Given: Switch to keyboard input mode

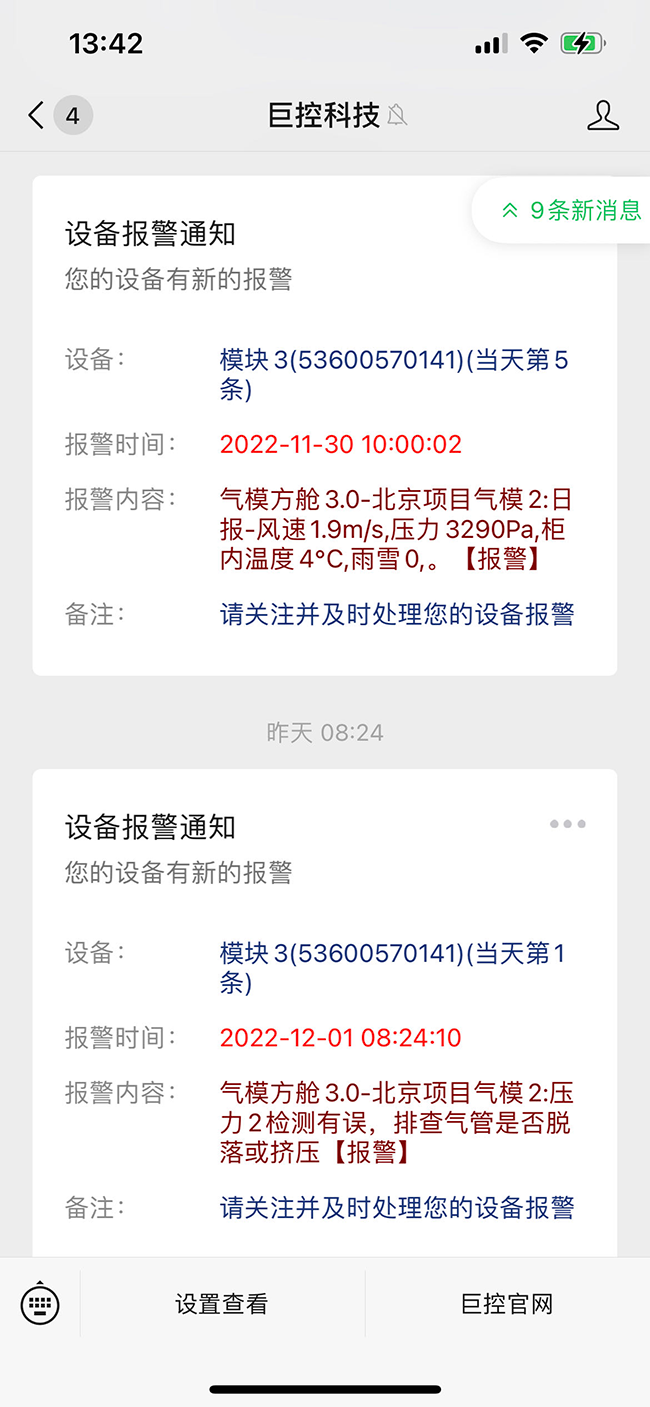Looking at the screenshot, I should (x=40, y=1304).
